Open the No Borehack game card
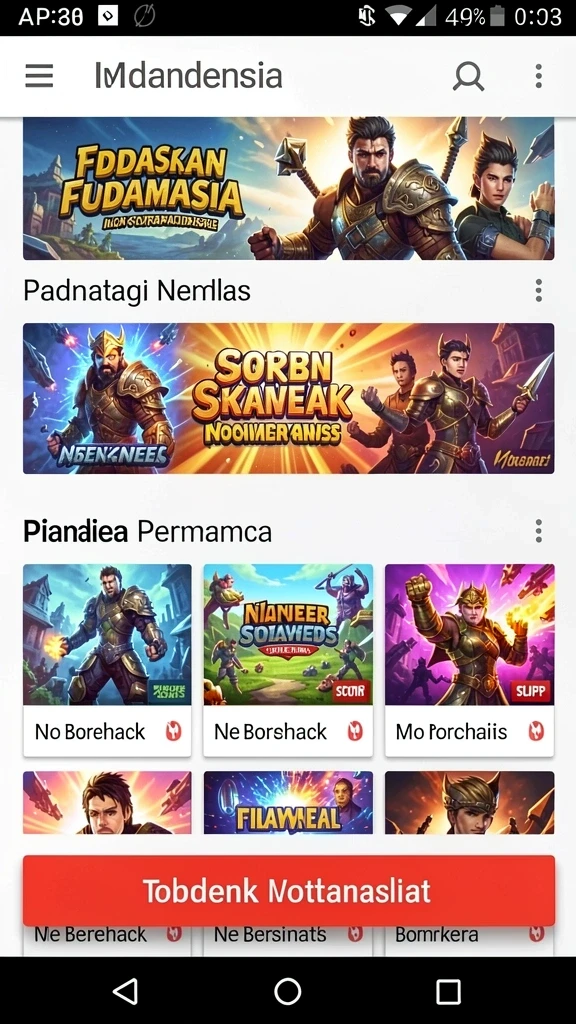This screenshot has height=1024, width=576. tap(107, 660)
